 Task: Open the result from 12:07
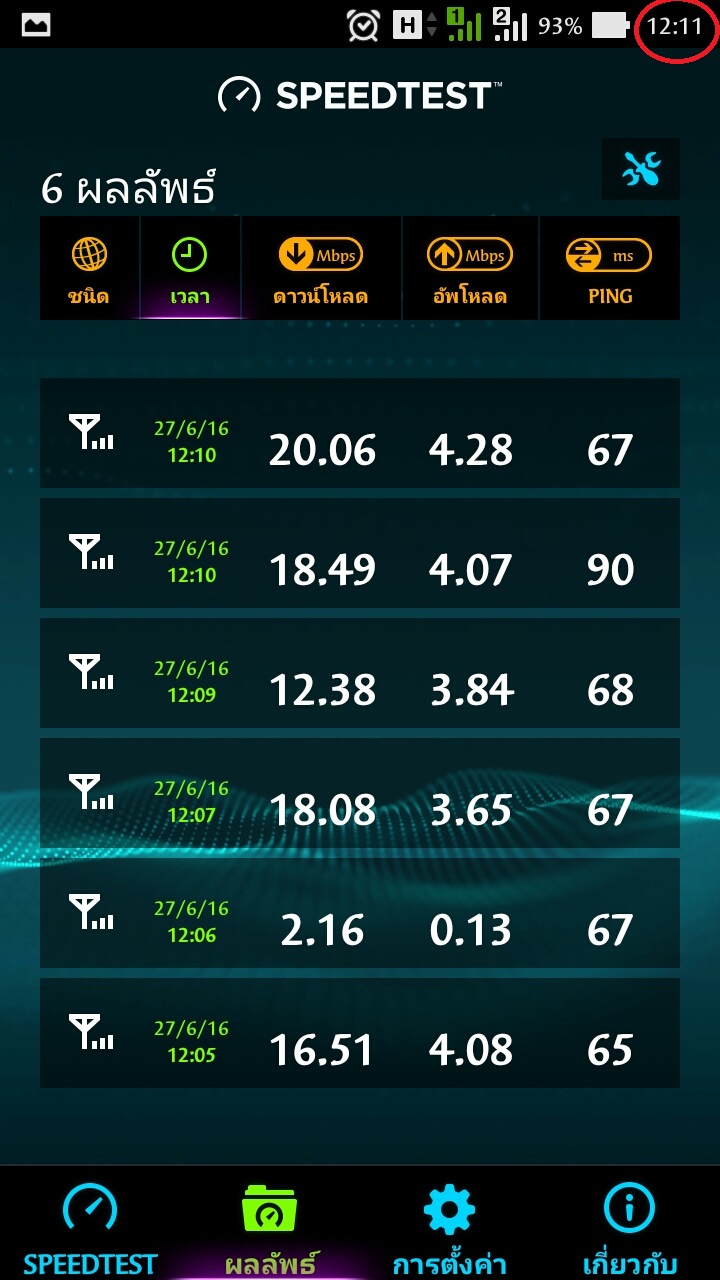(360, 793)
